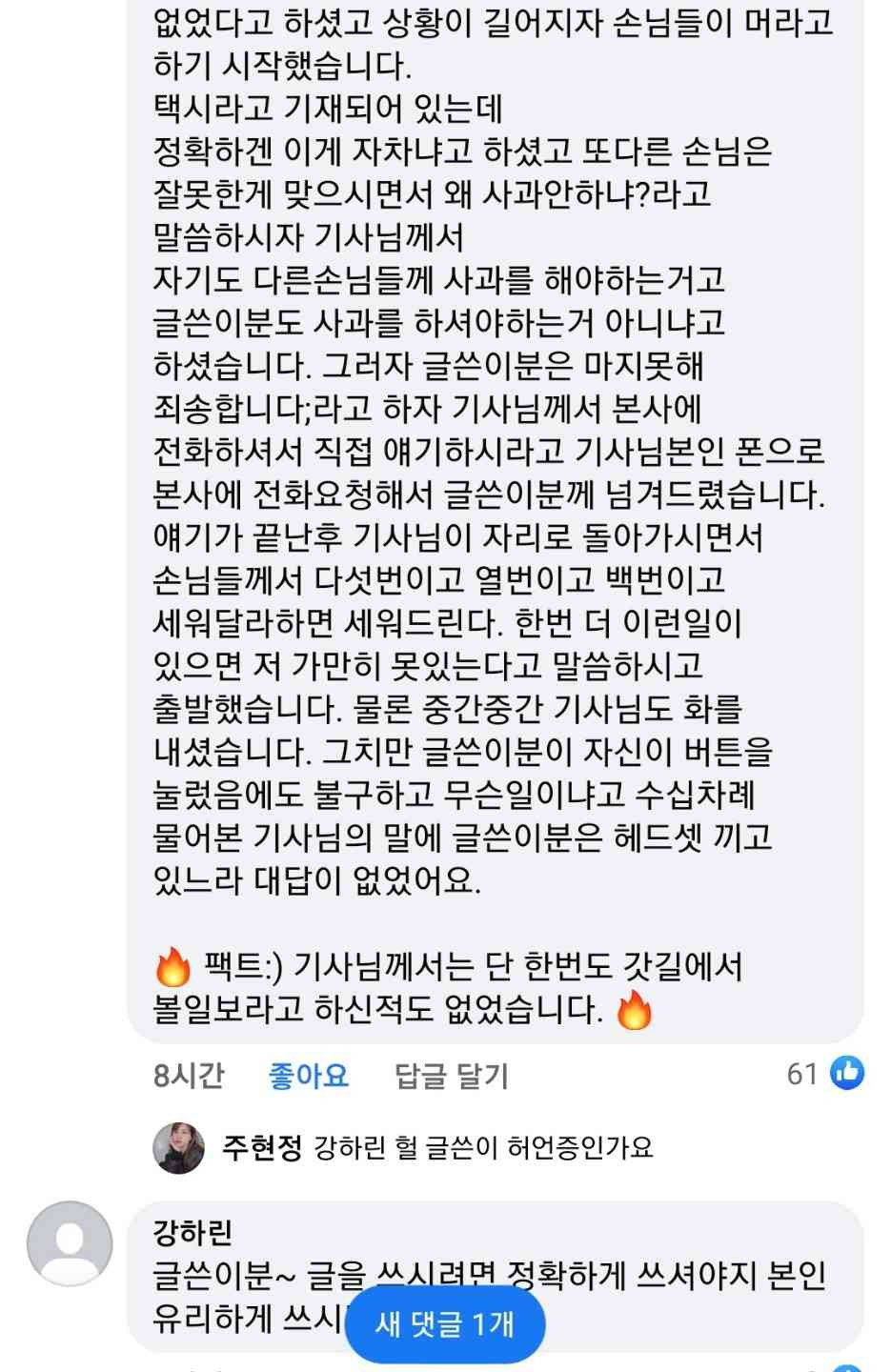View the 61 reactions on the comment
This screenshot has width=891, height=1372.
[x=825, y=1074]
